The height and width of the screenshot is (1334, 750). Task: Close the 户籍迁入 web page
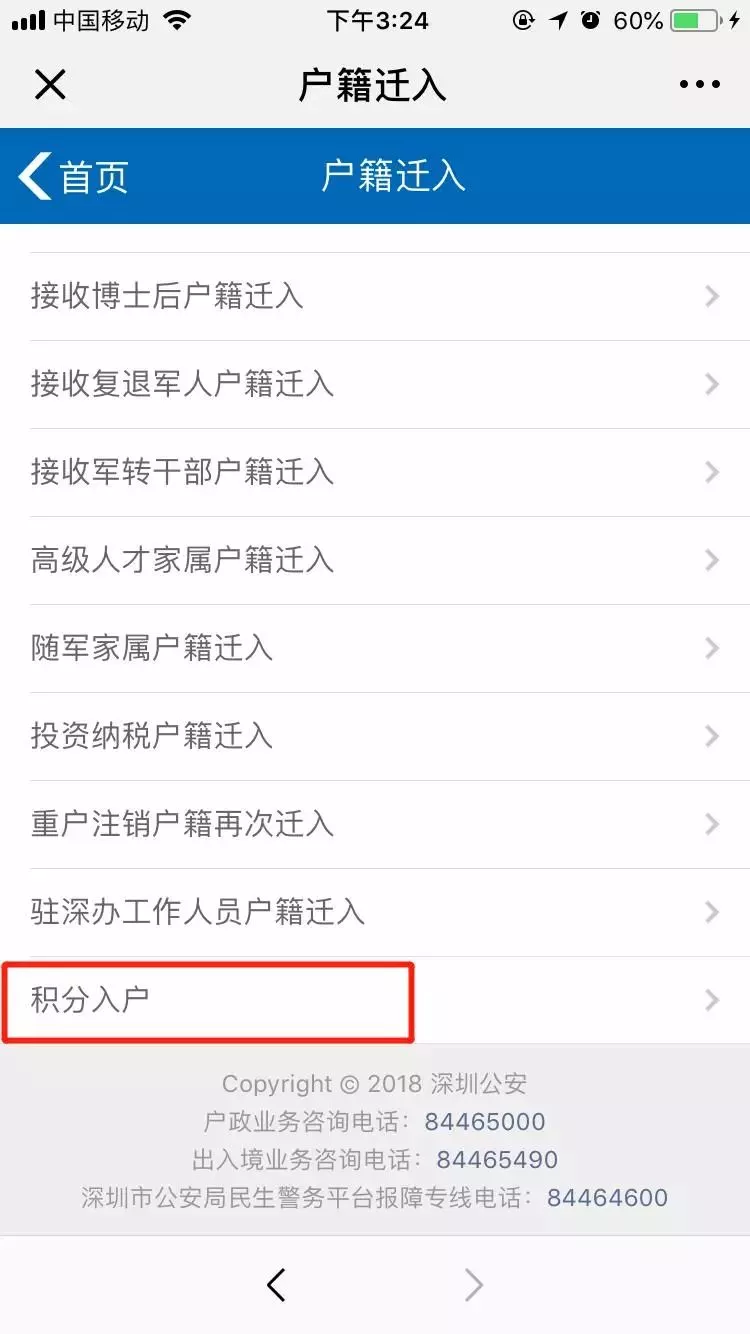coord(50,85)
